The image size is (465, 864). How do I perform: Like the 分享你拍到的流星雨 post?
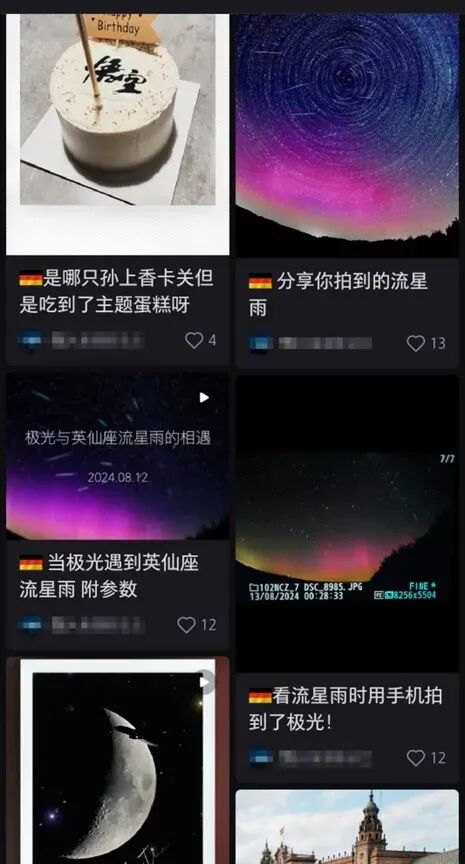point(416,343)
